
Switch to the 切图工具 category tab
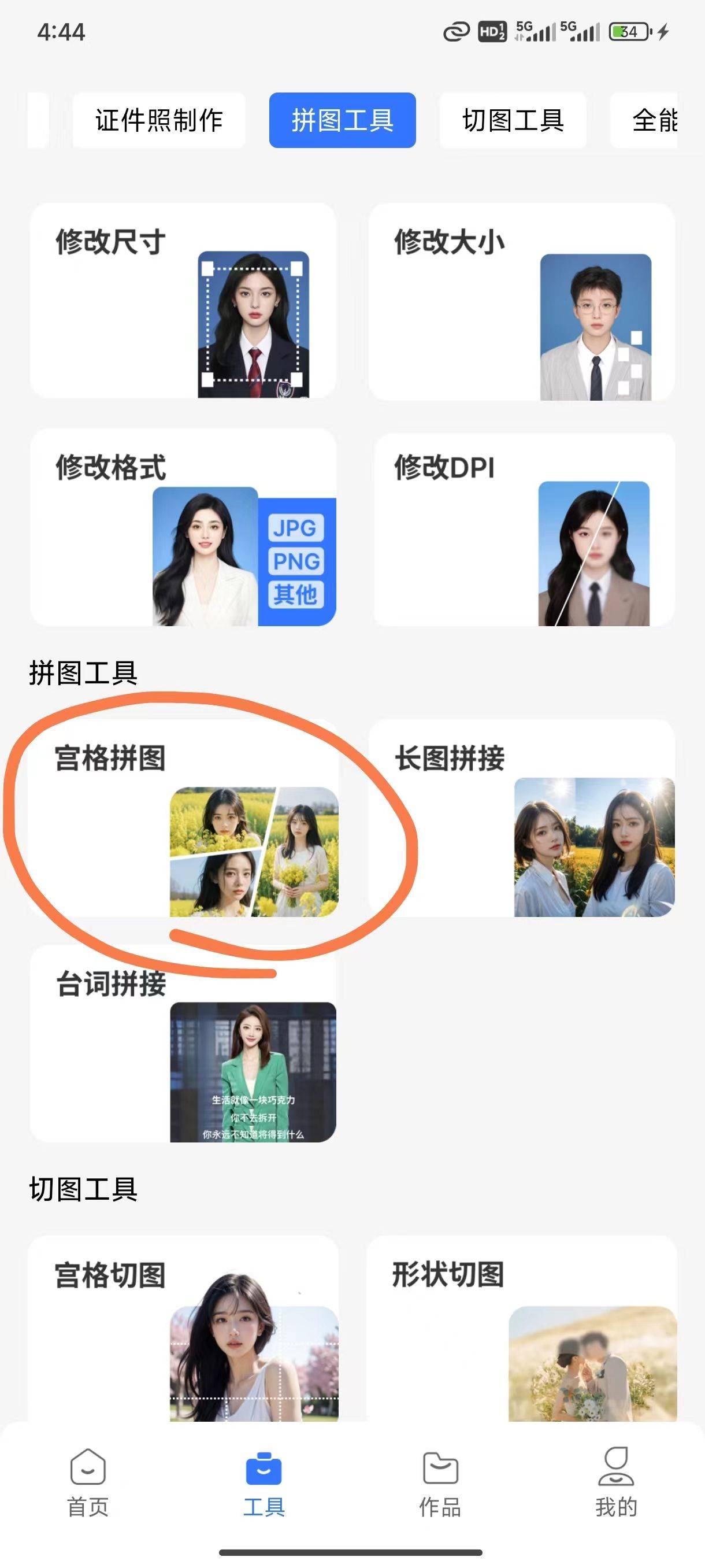pyautogui.click(x=513, y=120)
